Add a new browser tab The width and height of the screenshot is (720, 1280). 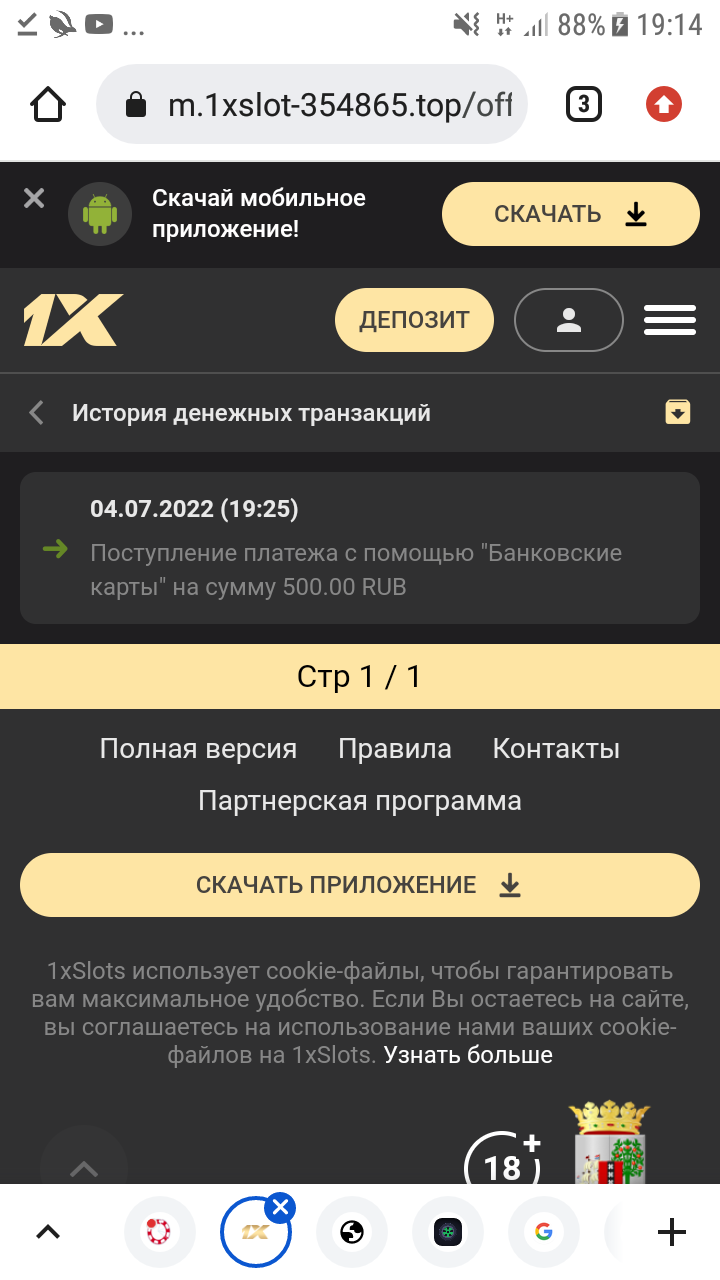[x=671, y=1232]
